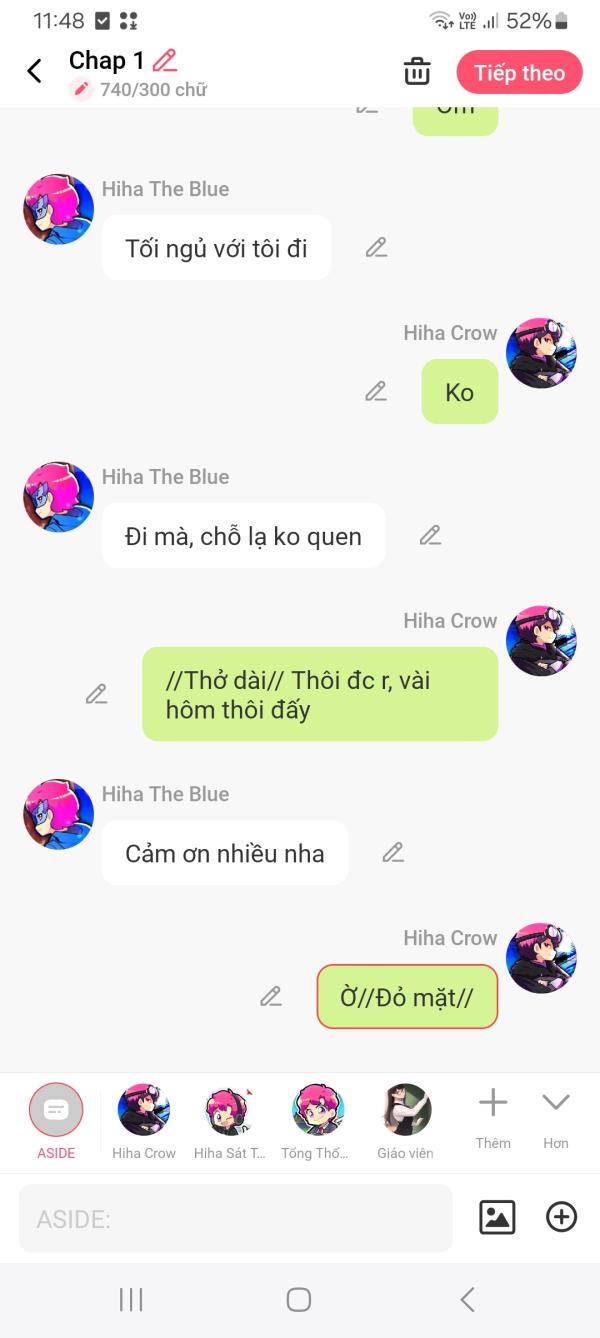Edit the "Ờ//Đỏ mặt//" message
Screen dimensions: 600x1338
271,997
